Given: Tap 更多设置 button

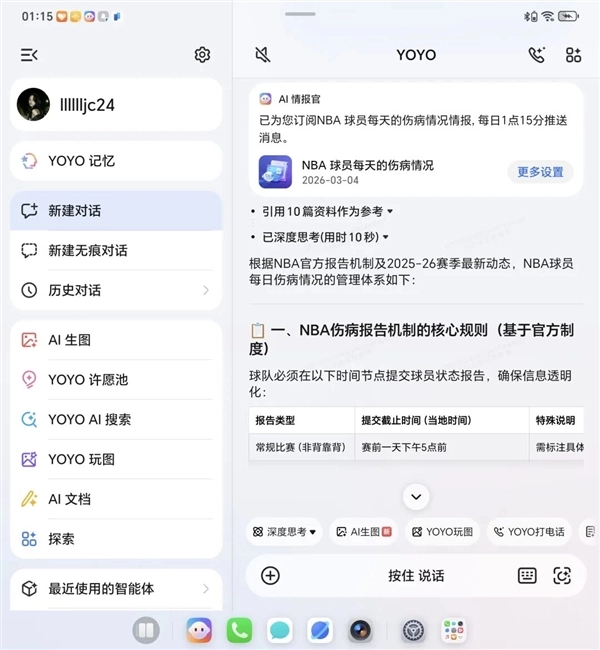Looking at the screenshot, I should 540,171.
